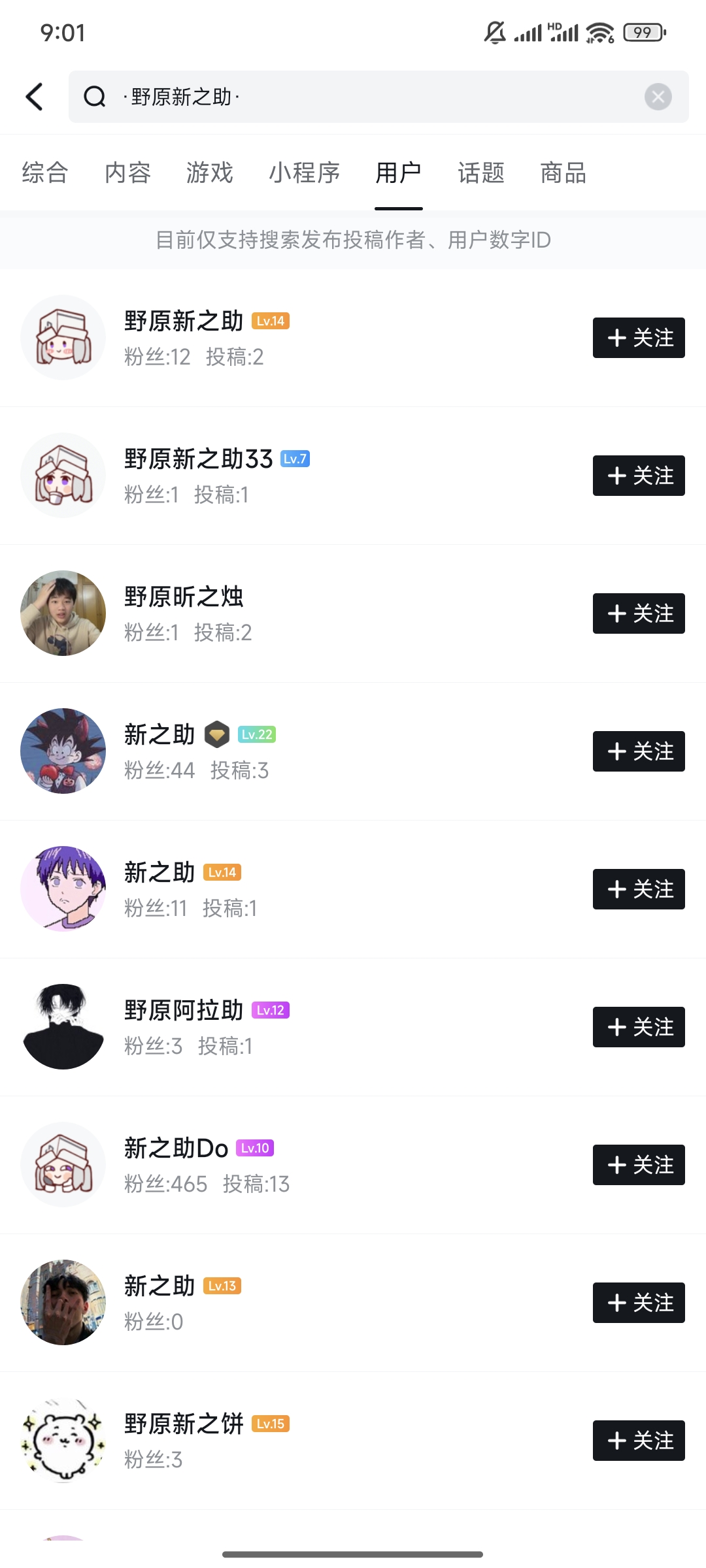Screen dimensions: 706x1568
Task: Open profile of 新之助 with 11 fans
Action: [x=160, y=873]
